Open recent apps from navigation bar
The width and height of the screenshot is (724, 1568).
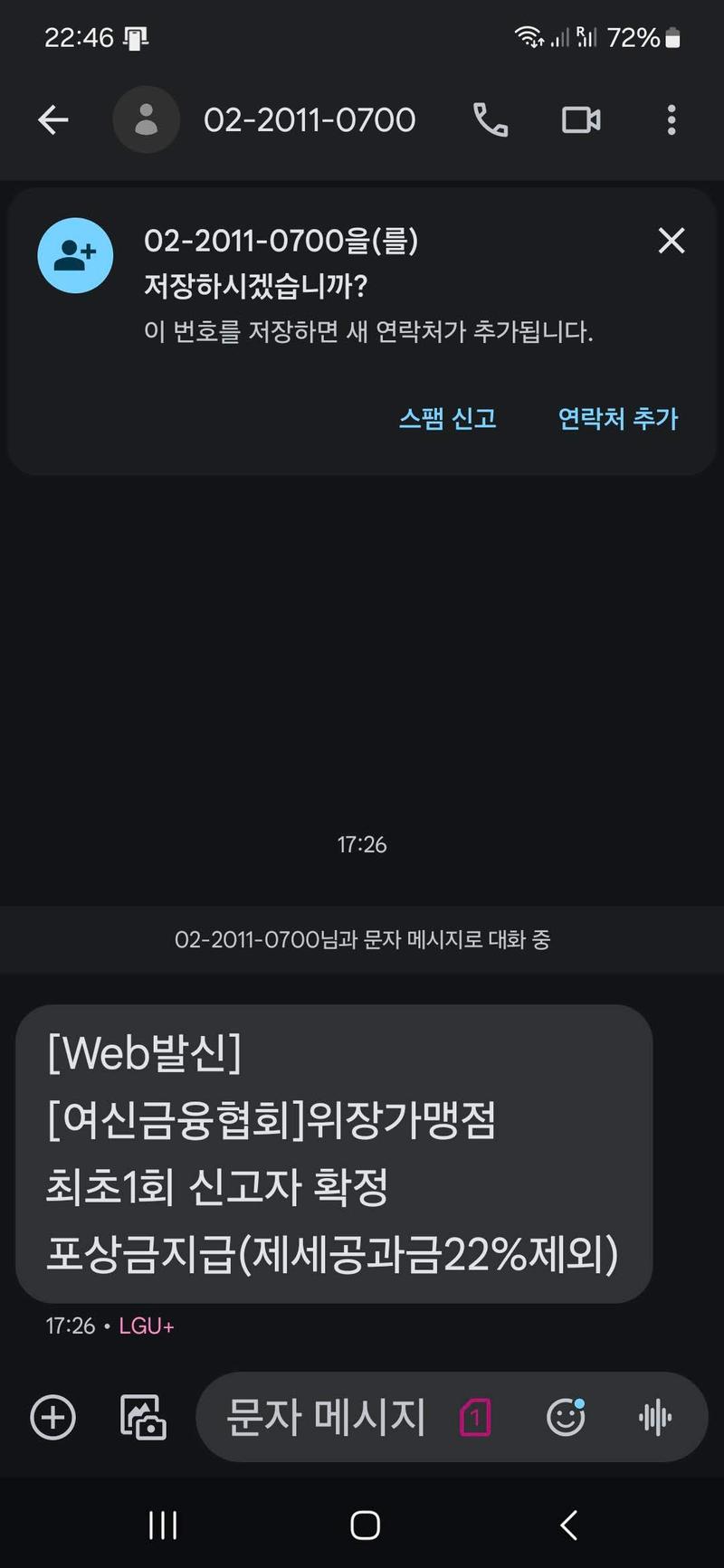(163, 1525)
